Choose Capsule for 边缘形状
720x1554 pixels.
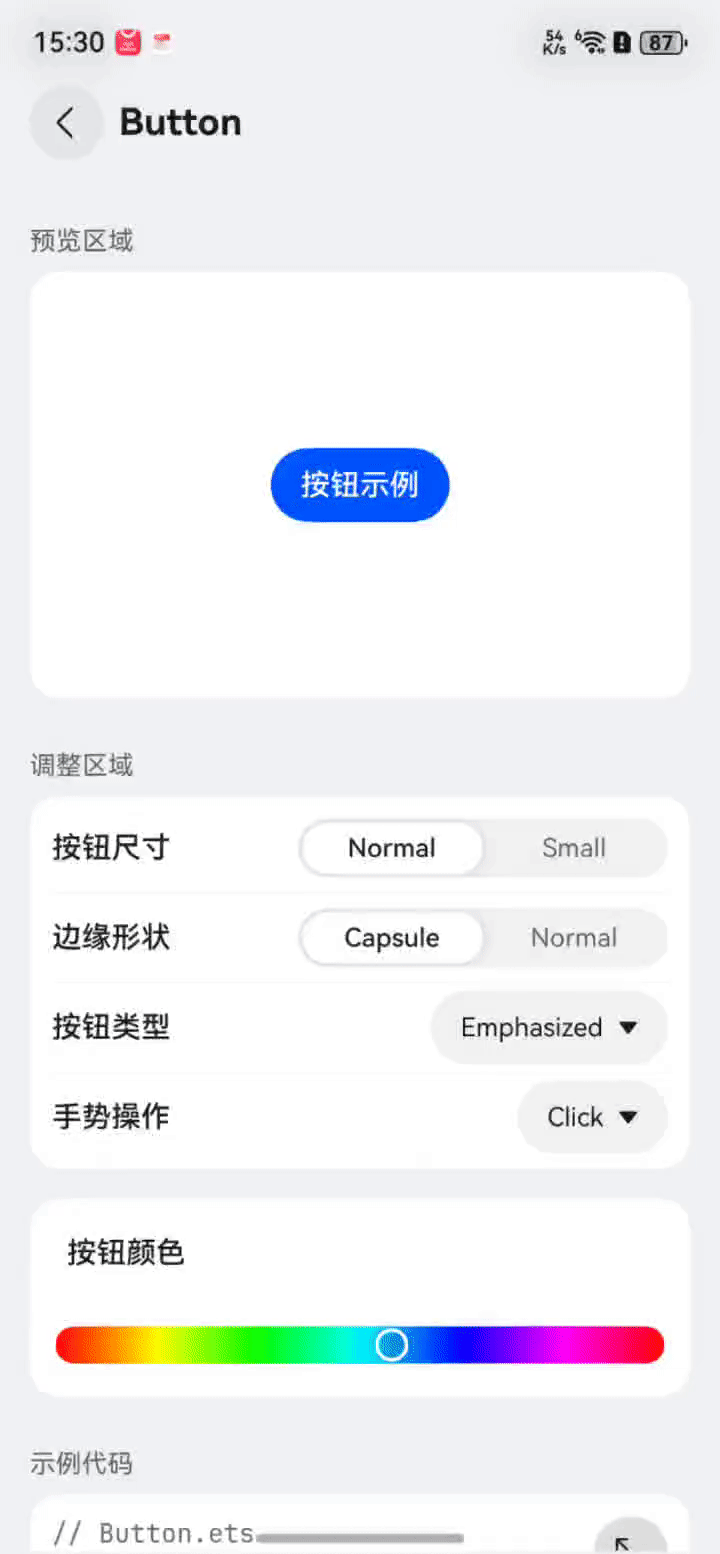click(392, 938)
